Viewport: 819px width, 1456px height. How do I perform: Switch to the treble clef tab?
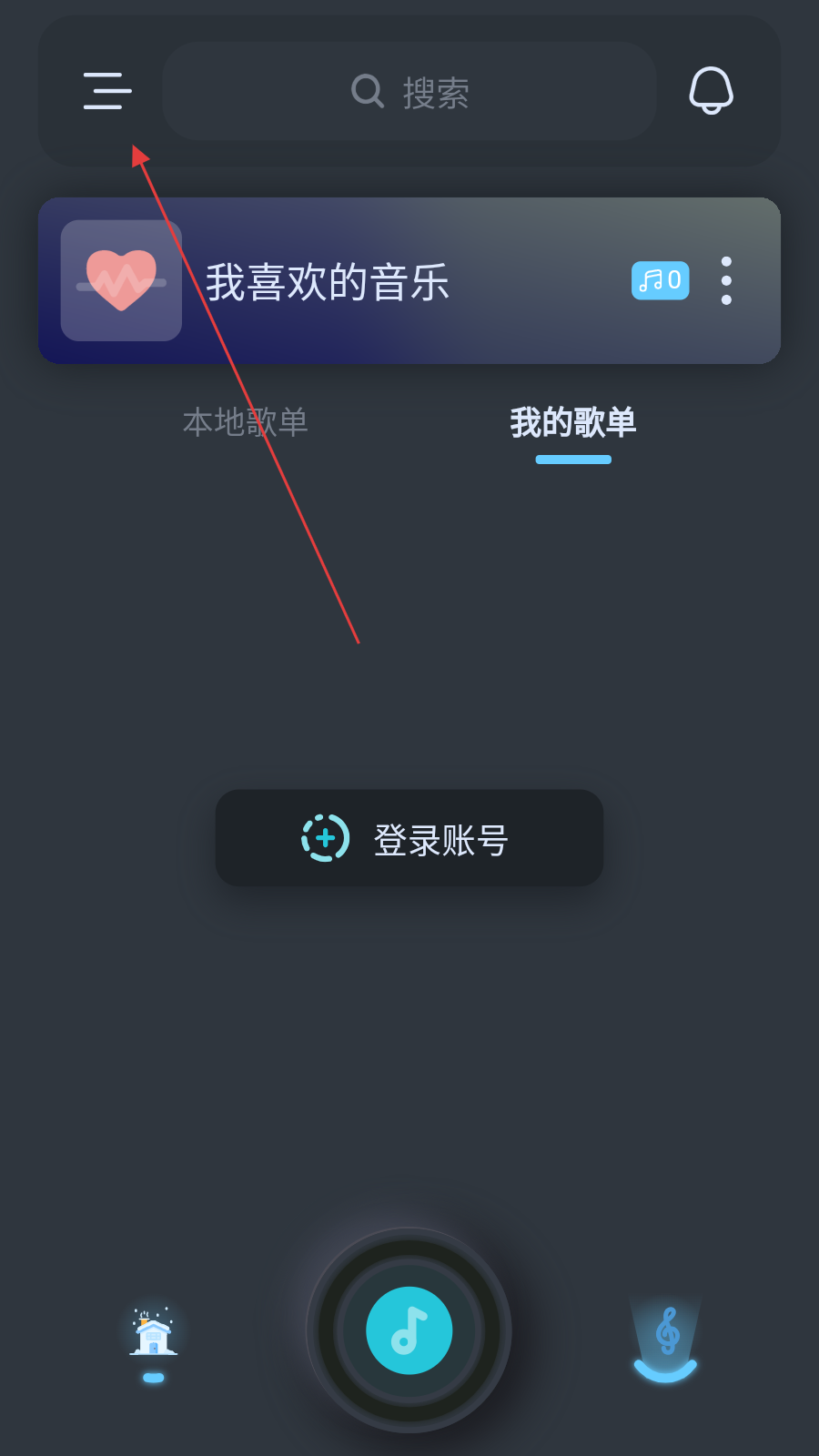pos(666,1338)
